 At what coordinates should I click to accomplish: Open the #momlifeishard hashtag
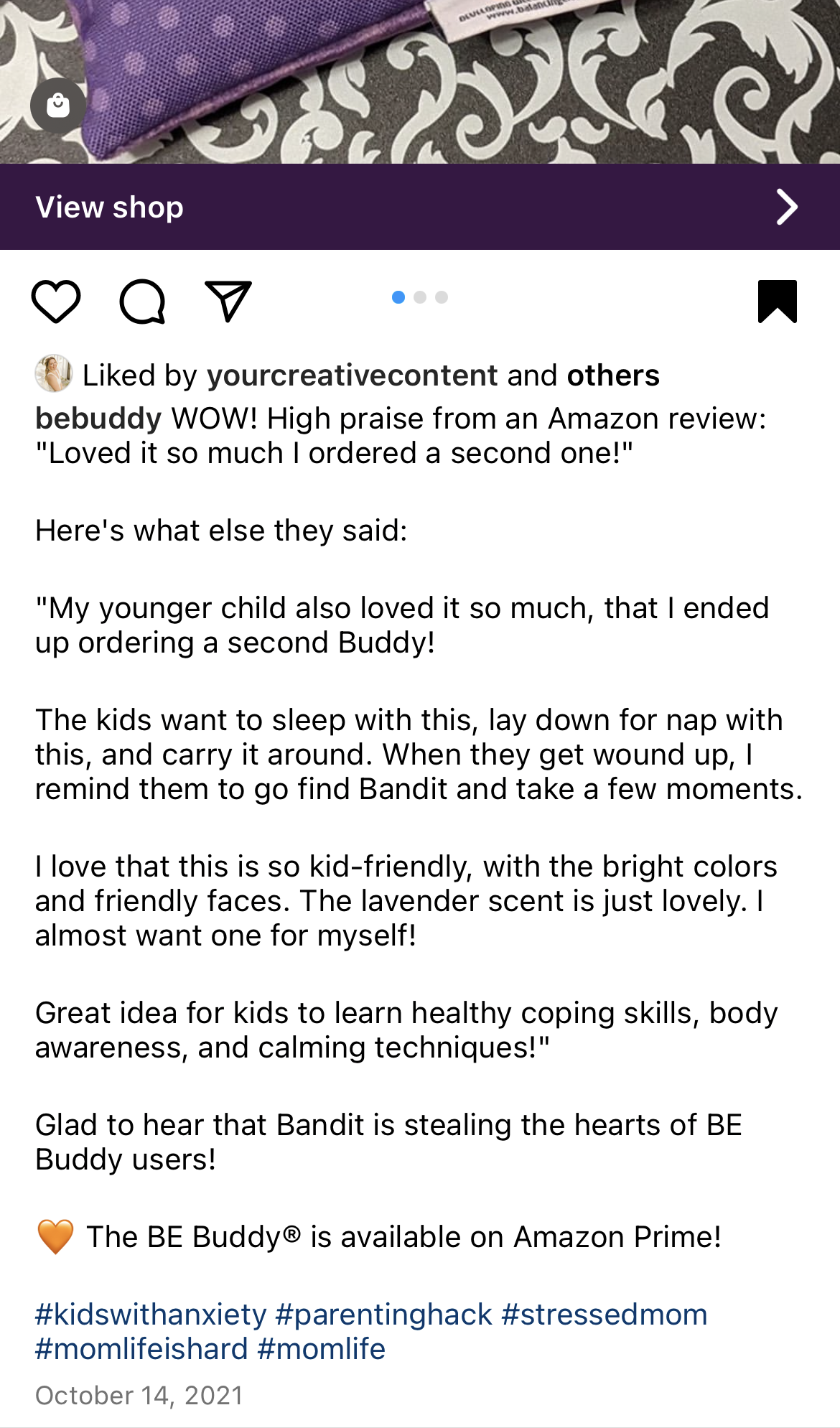(x=142, y=1349)
